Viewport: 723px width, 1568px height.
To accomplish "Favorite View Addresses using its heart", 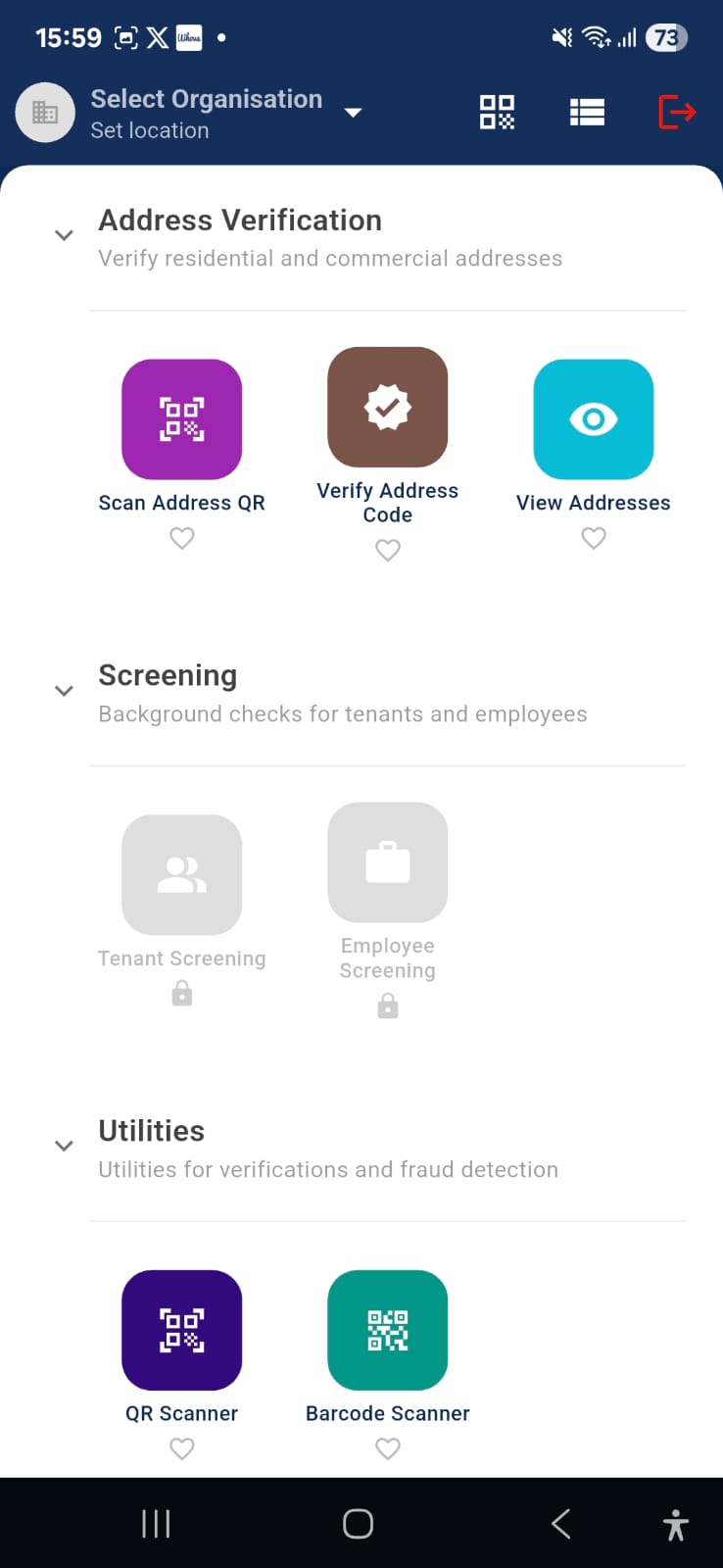I will (x=593, y=538).
